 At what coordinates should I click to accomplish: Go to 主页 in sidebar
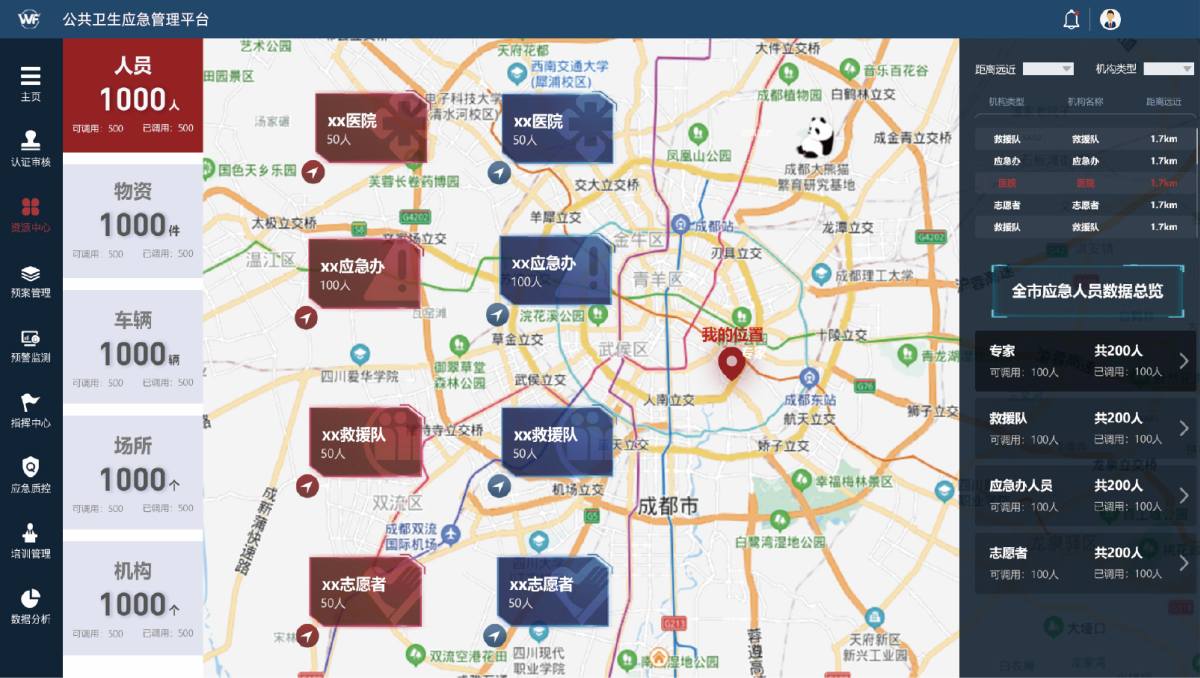(31, 84)
